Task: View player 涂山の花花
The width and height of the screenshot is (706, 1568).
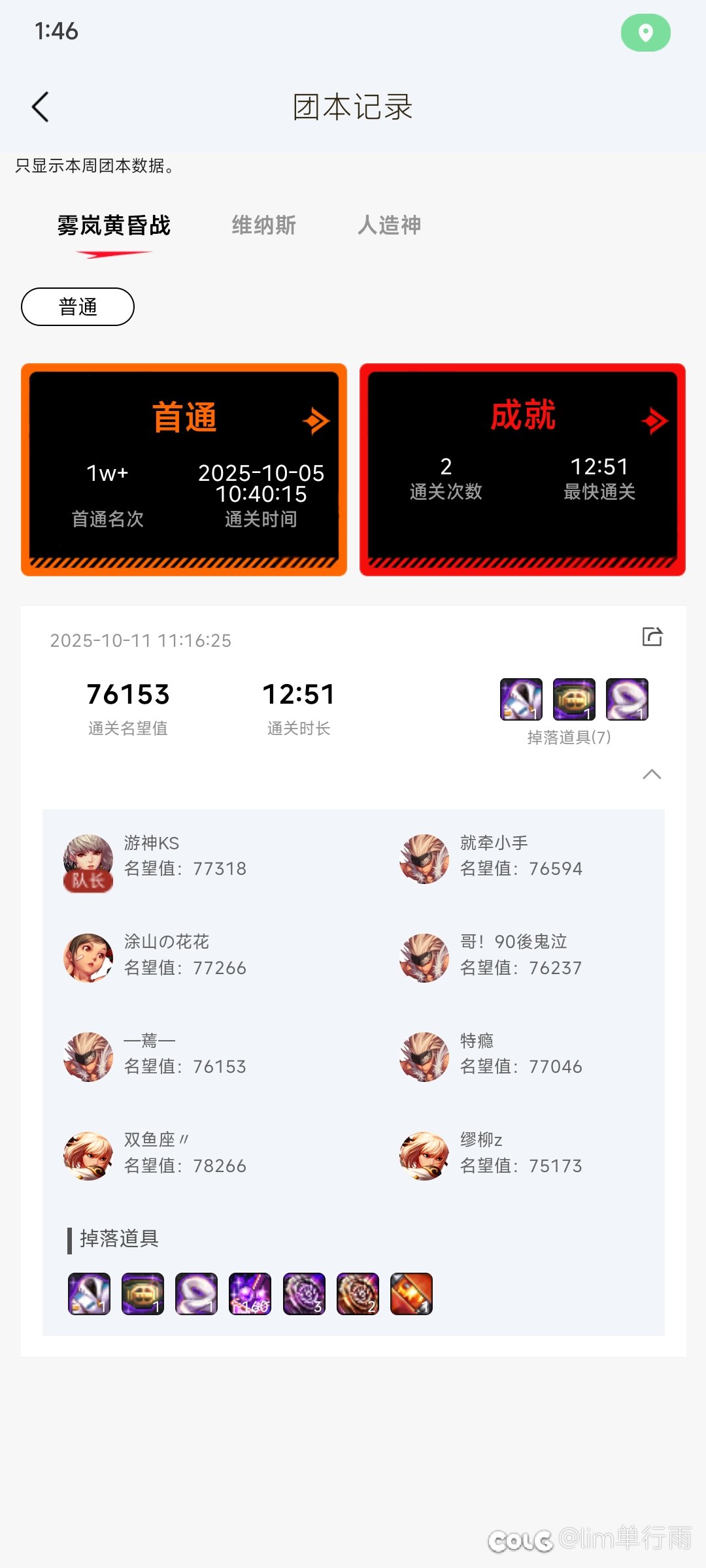Action: click(88, 958)
